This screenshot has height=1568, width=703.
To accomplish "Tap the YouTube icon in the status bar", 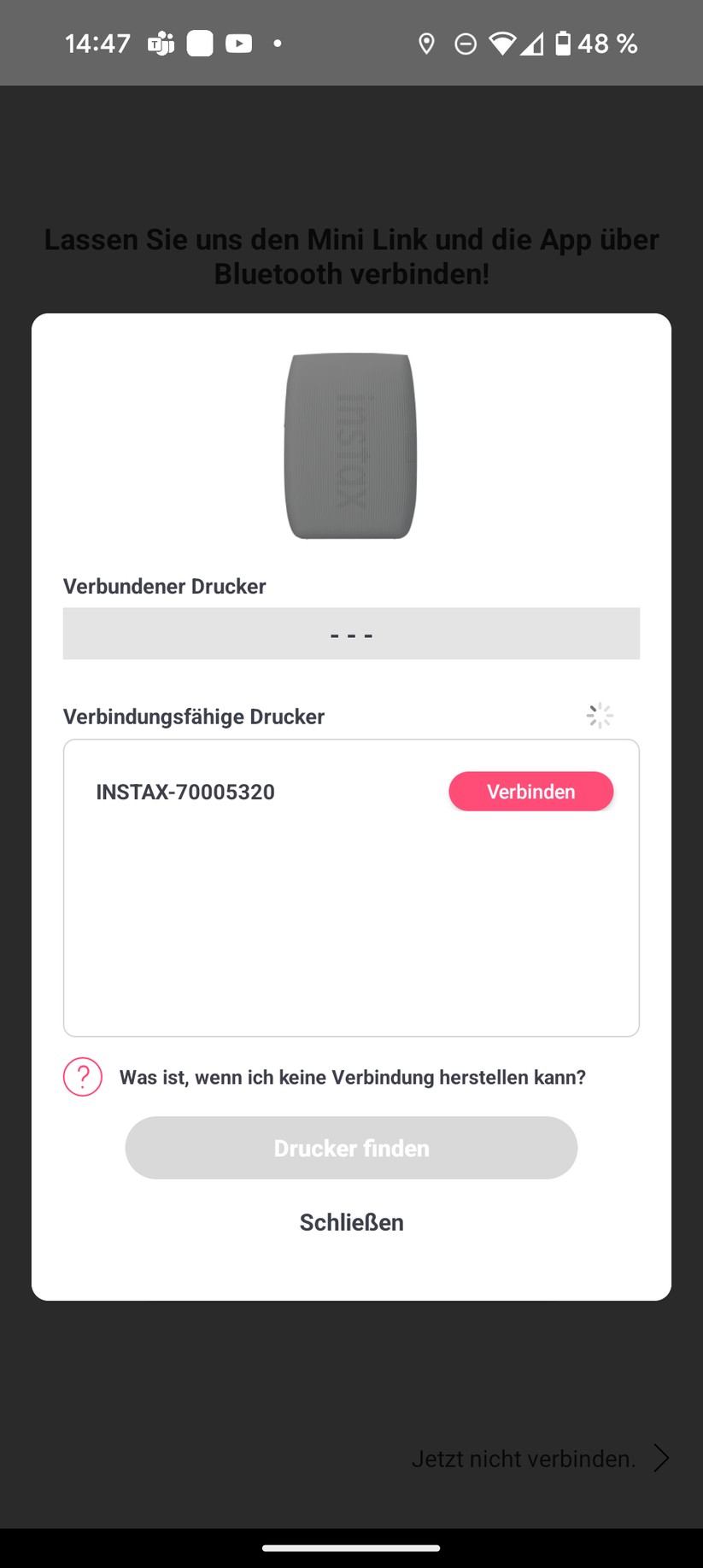I will click(238, 43).
